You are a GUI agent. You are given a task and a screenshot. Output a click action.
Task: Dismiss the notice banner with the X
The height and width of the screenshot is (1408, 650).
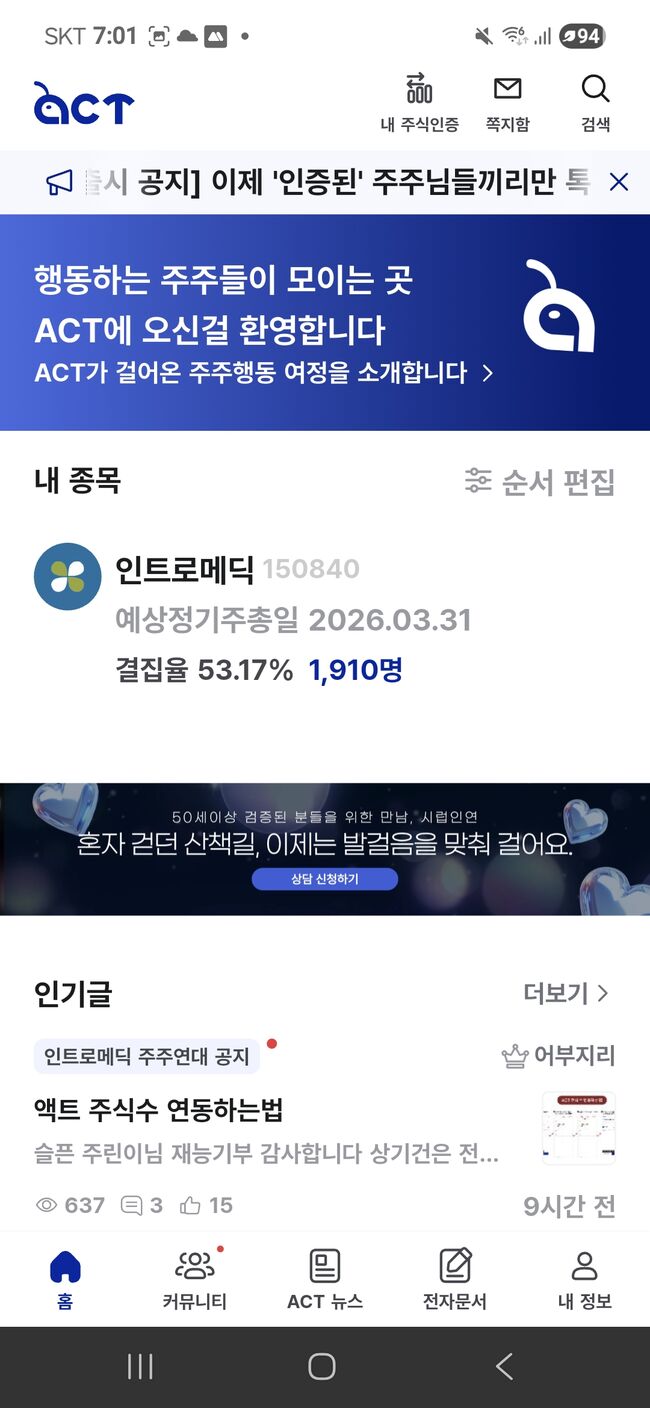pyautogui.click(x=619, y=182)
